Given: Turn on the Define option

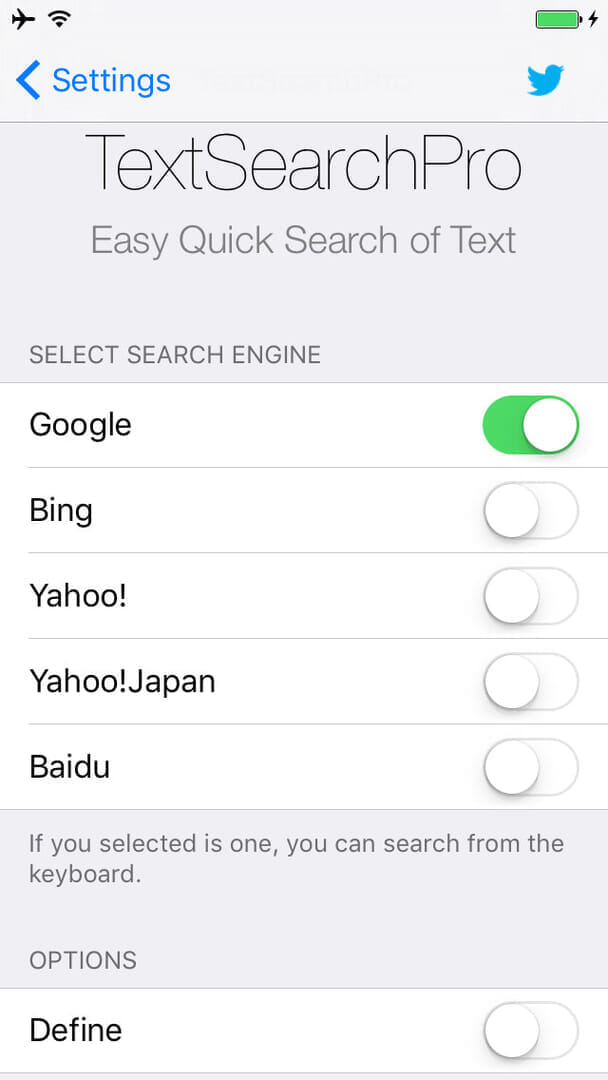Looking at the screenshot, I should 530,1030.
